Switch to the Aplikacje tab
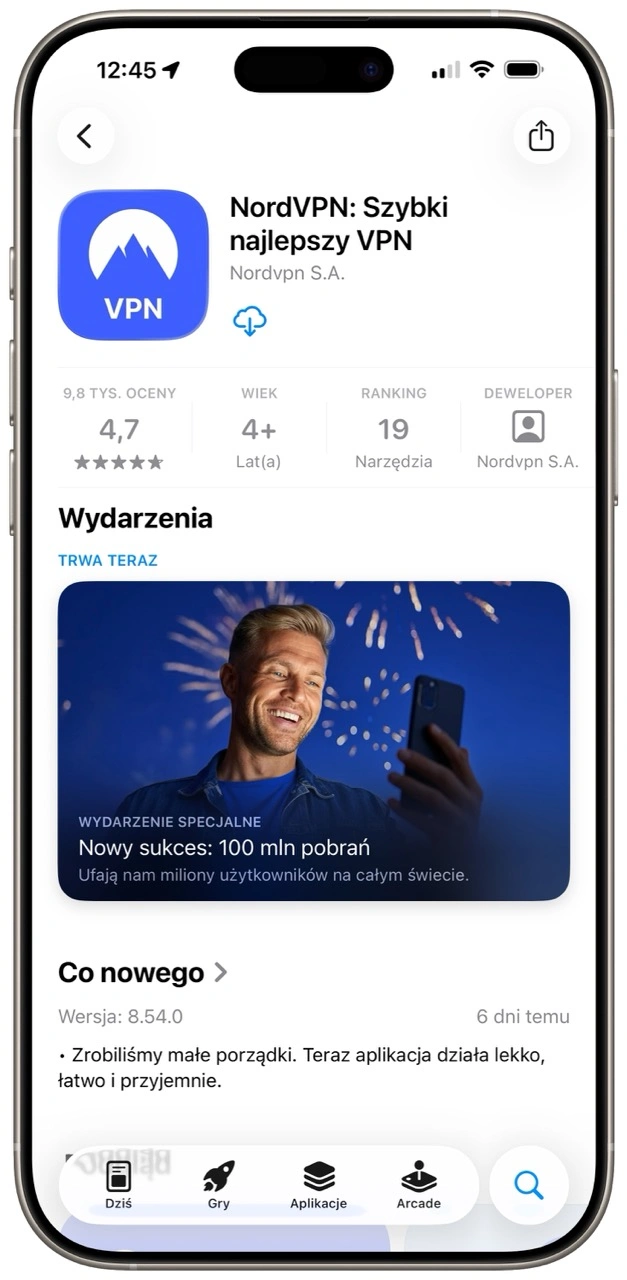627x1280 pixels. 318,1185
